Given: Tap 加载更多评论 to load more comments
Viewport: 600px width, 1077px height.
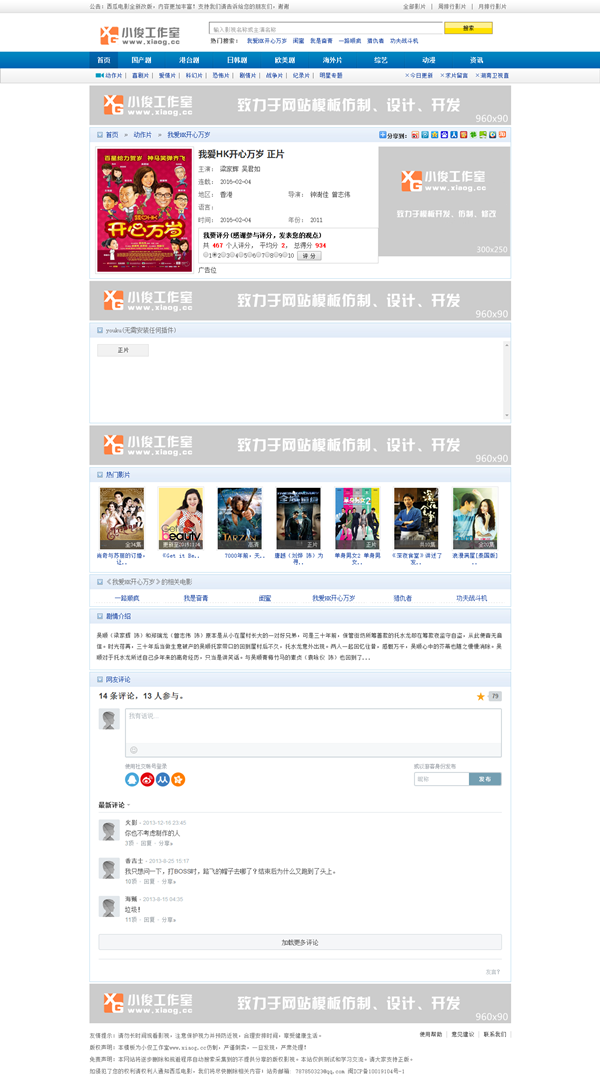Looking at the screenshot, I should [x=299, y=942].
